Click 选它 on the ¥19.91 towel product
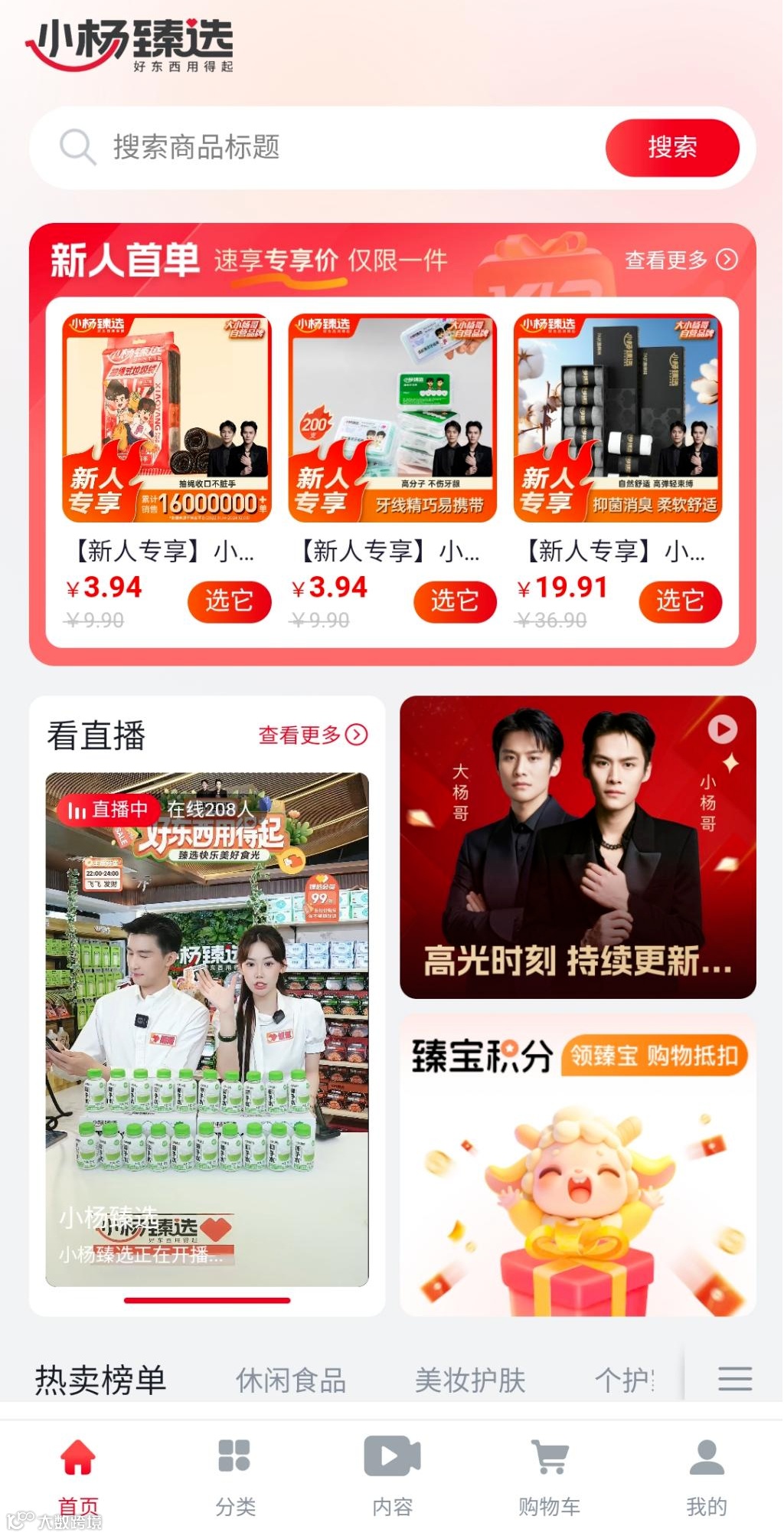 click(x=680, y=602)
